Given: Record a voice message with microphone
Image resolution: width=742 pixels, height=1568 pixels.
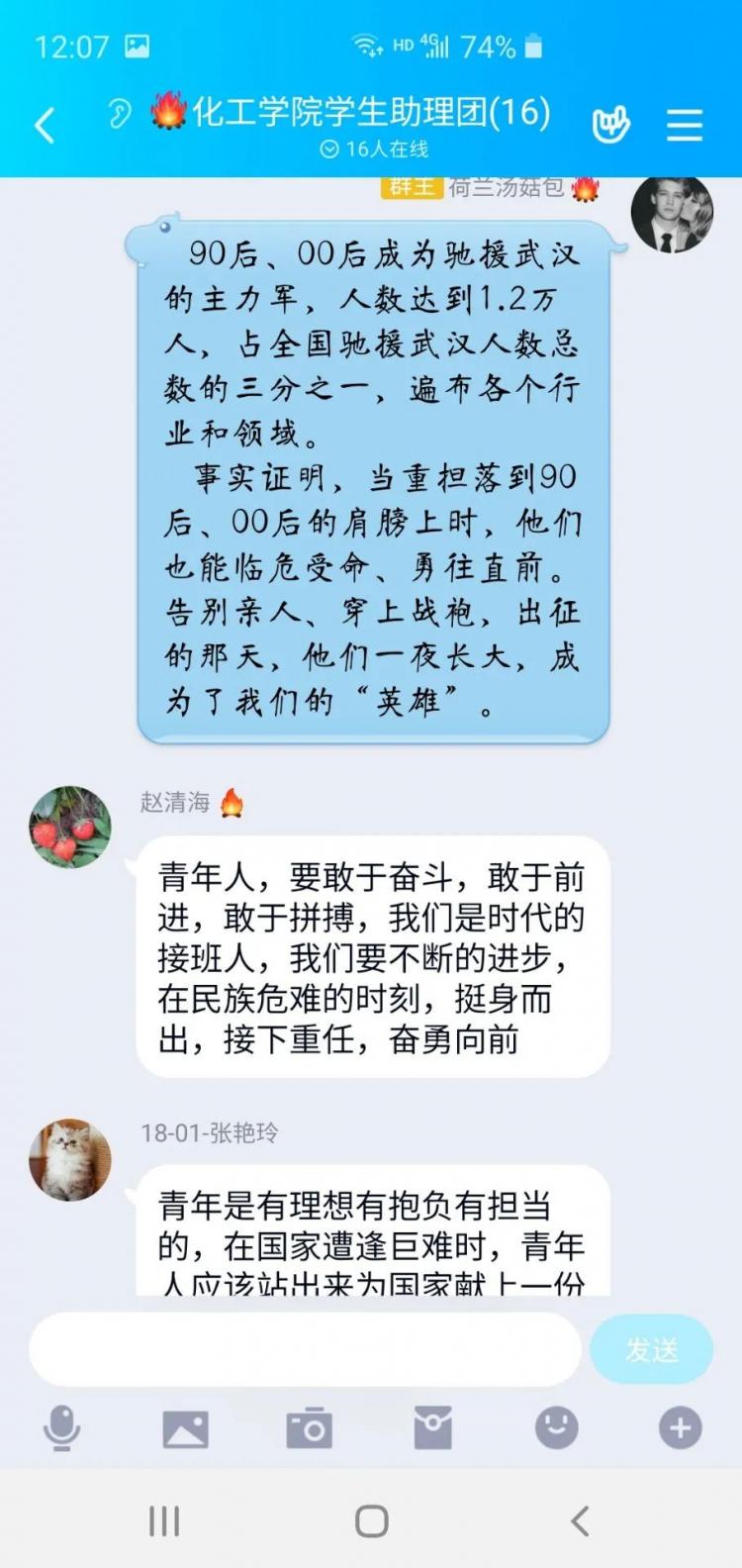Looking at the screenshot, I should pyautogui.click(x=61, y=1428).
